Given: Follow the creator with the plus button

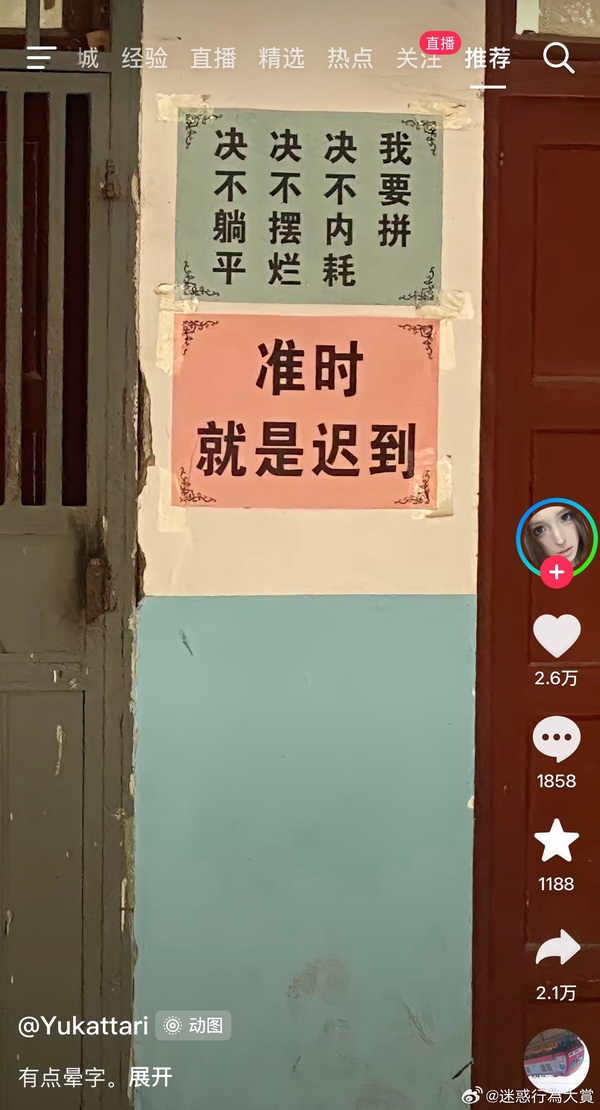Looking at the screenshot, I should point(556,573).
